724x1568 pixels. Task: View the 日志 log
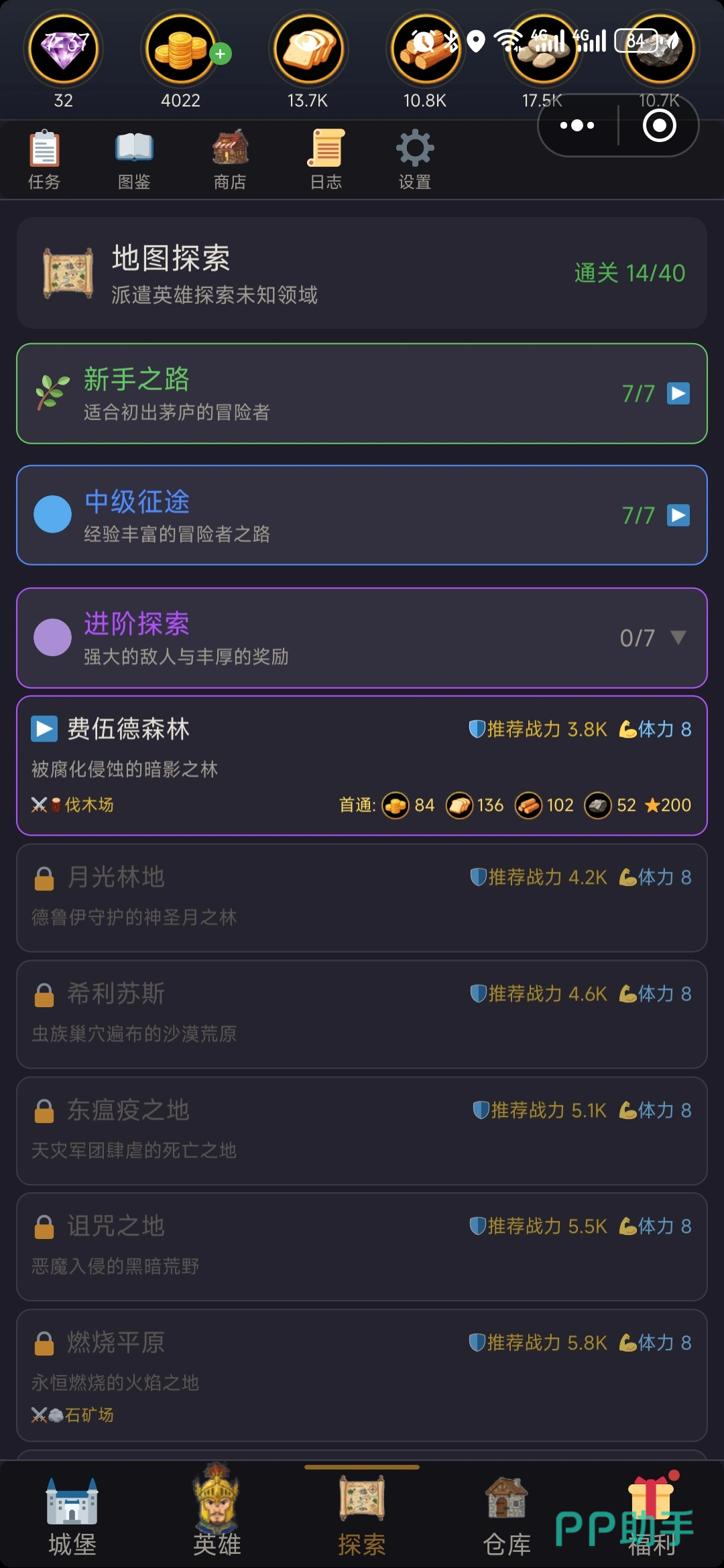click(326, 159)
